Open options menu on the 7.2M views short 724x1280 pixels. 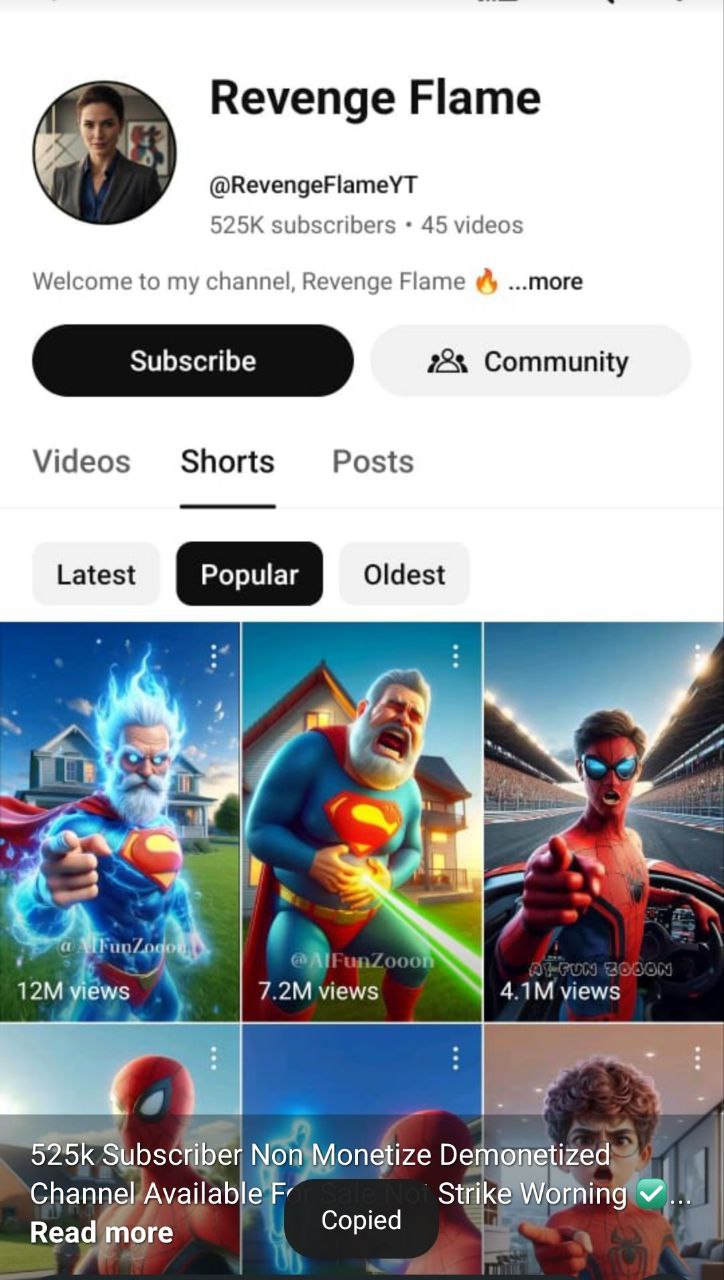(x=455, y=656)
